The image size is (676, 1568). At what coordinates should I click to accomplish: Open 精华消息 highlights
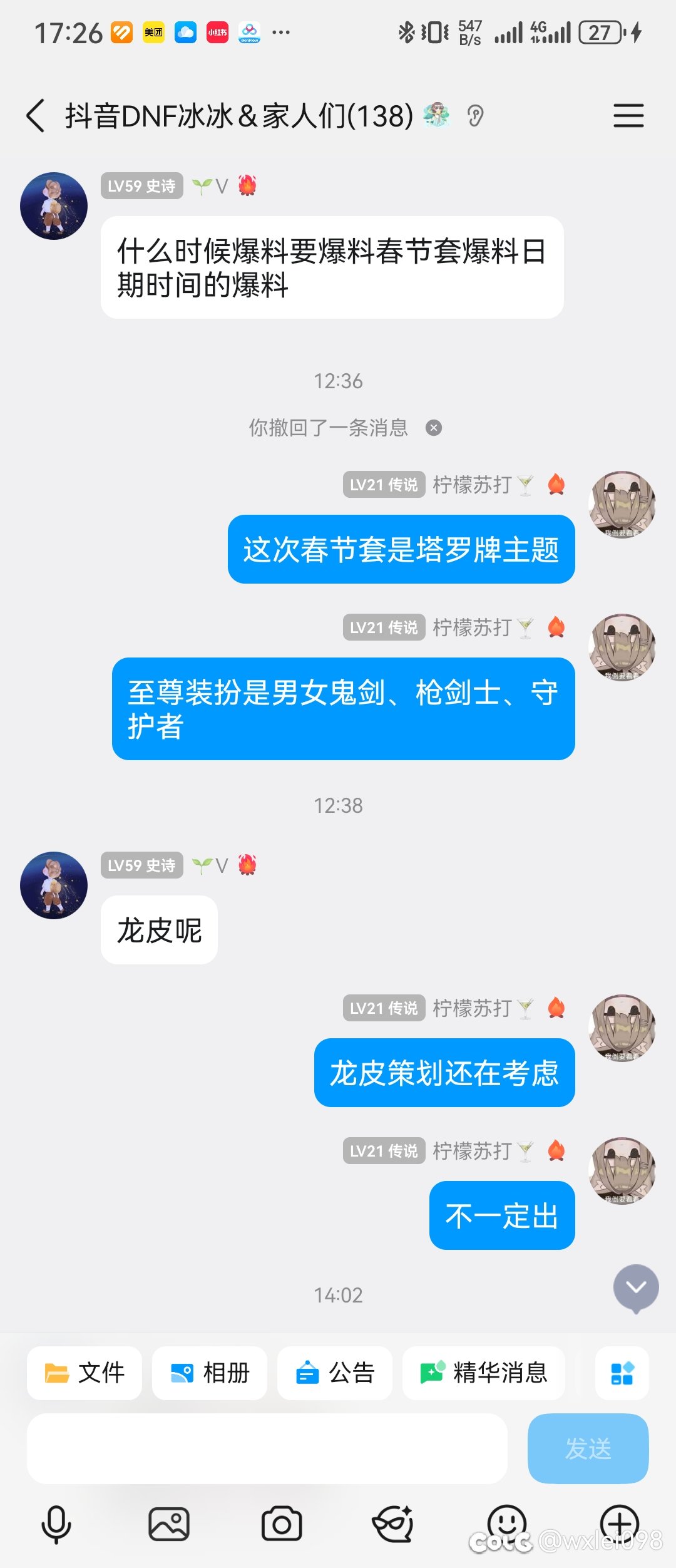point(484,1373)
